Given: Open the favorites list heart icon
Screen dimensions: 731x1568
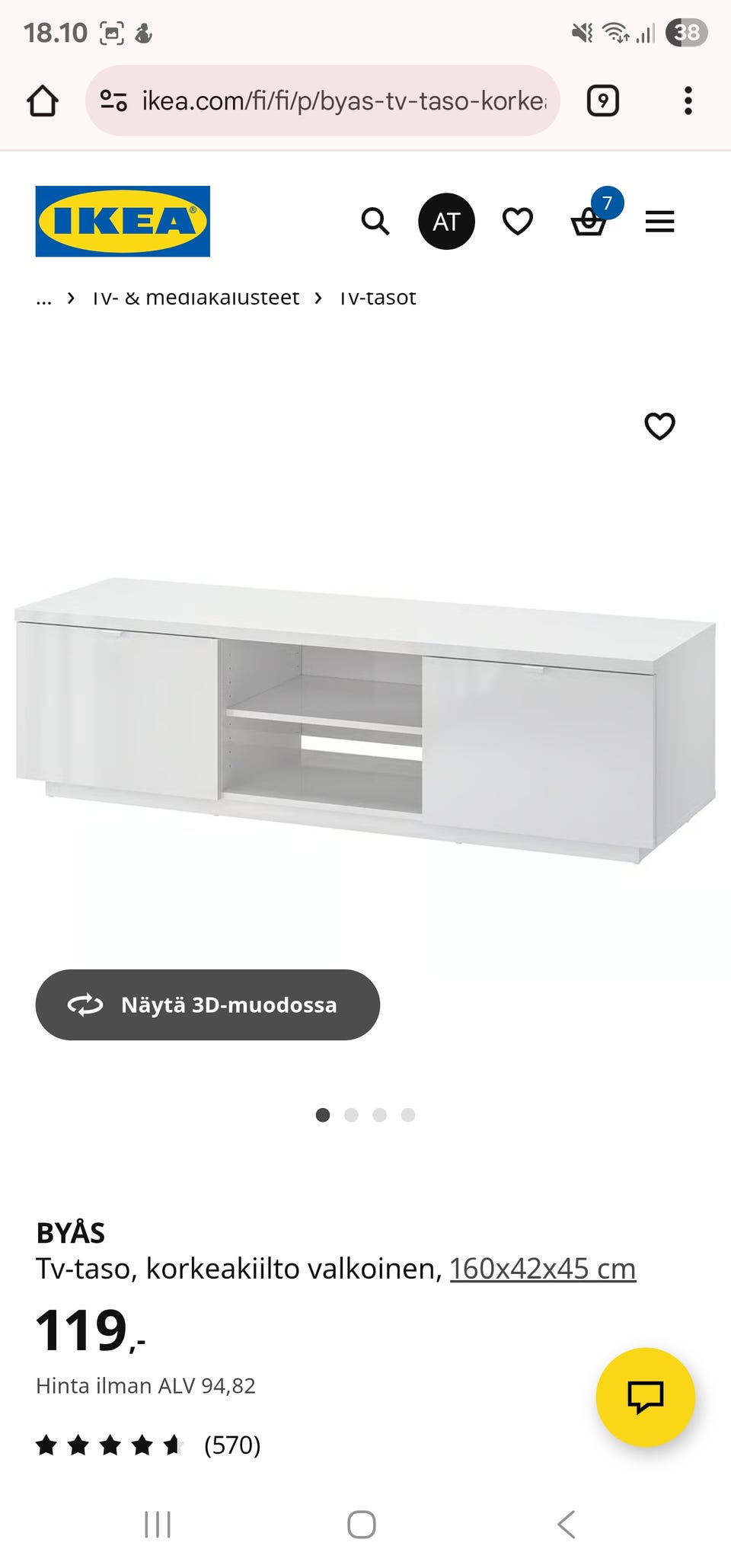Looking at the screenshot, I should pos(517,221).
